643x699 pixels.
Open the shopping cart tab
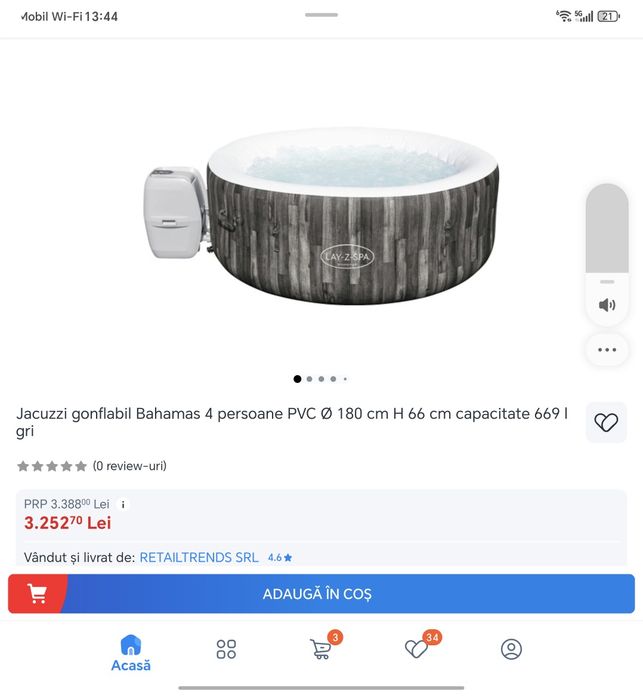point(320,649)
